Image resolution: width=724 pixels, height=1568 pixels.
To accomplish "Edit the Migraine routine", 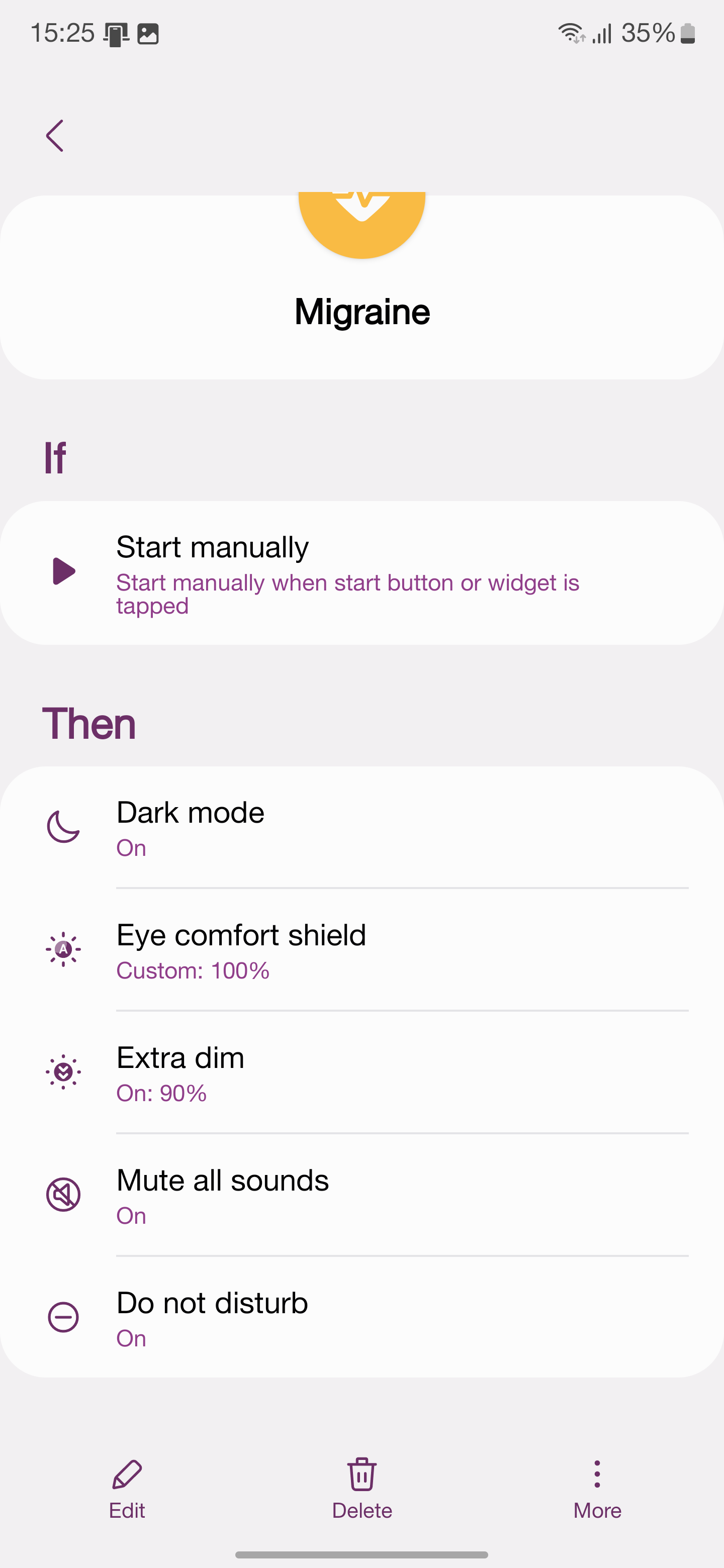I will click(127, 1489).
